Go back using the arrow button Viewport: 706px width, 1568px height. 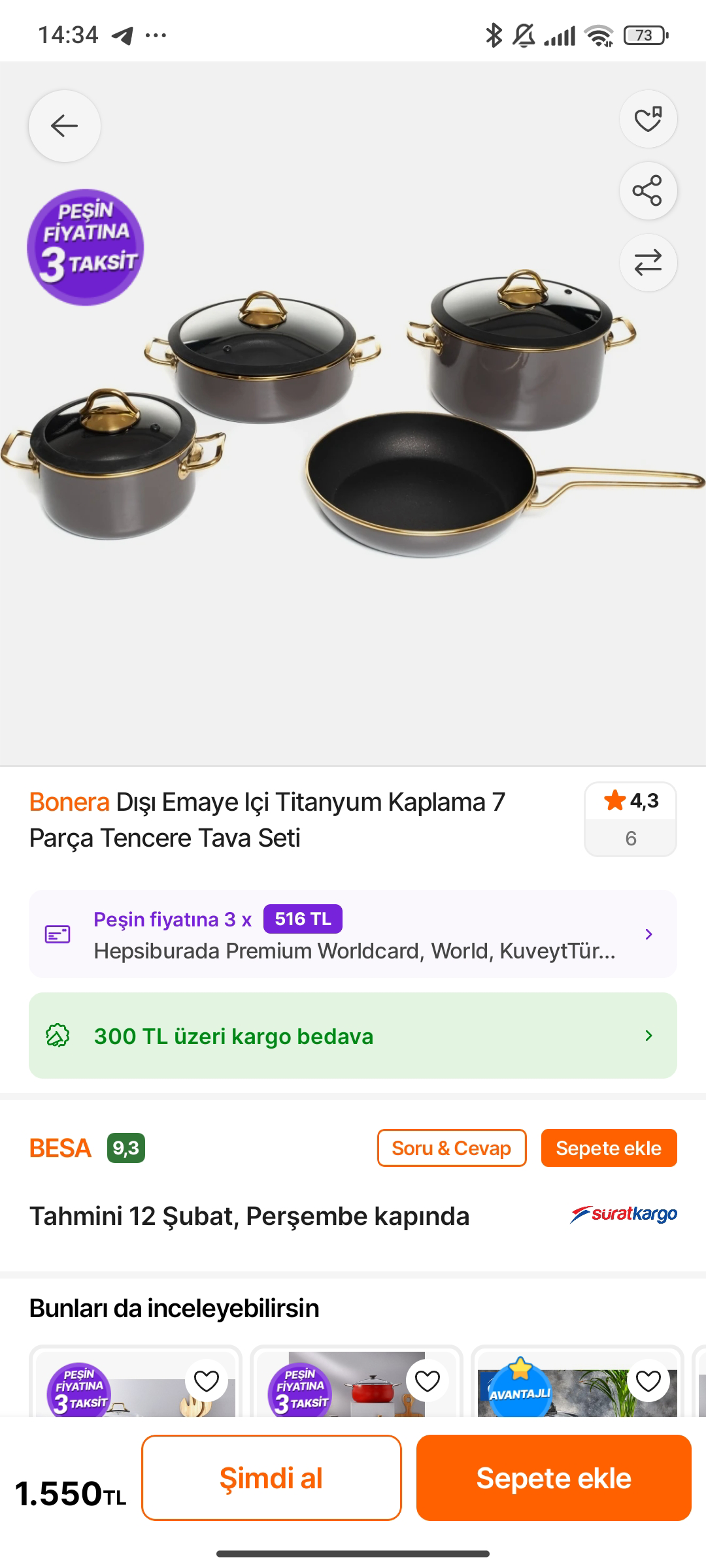click(64, 125)
